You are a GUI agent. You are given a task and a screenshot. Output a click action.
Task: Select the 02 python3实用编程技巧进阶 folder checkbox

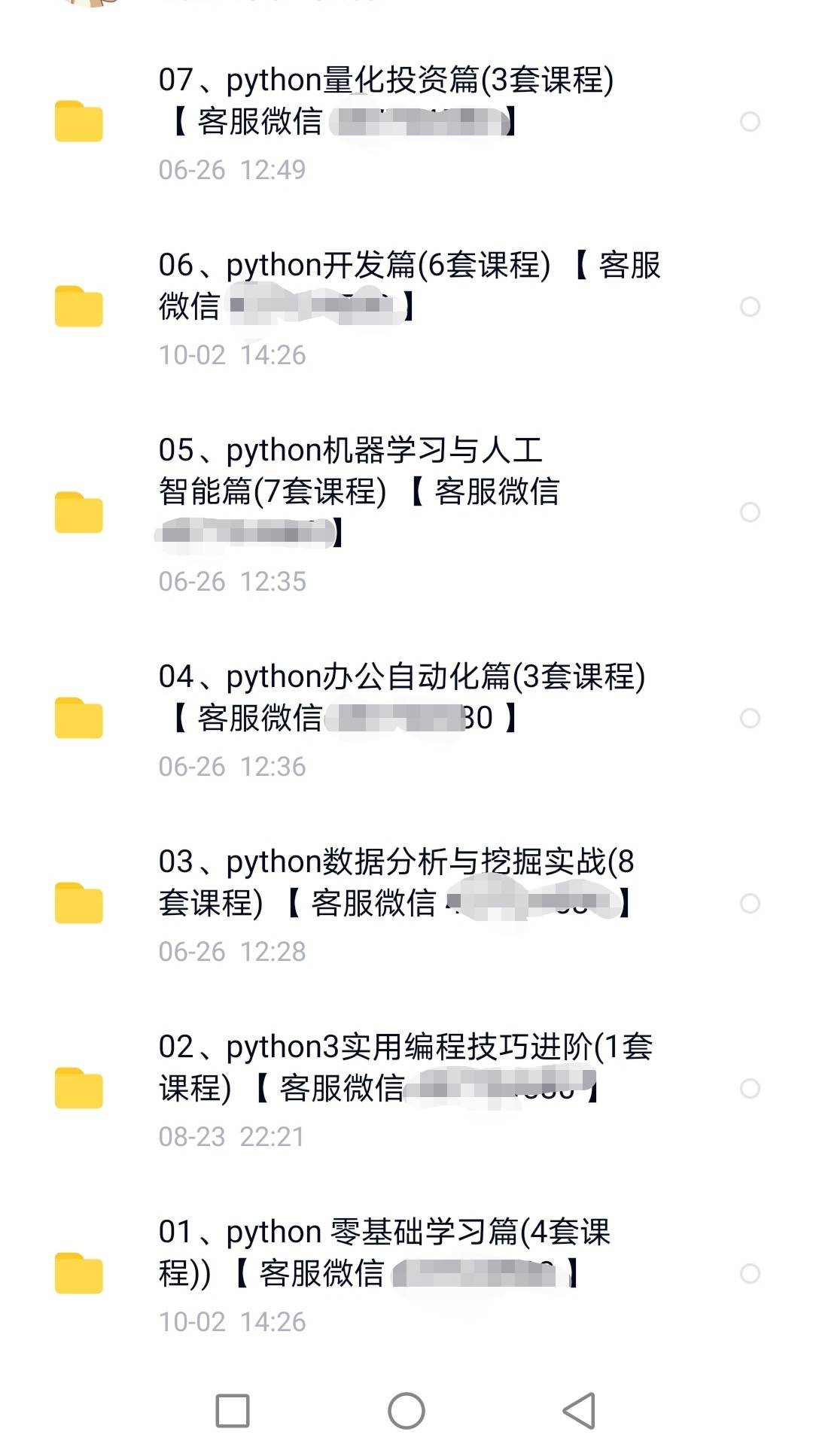point(750,1088)
